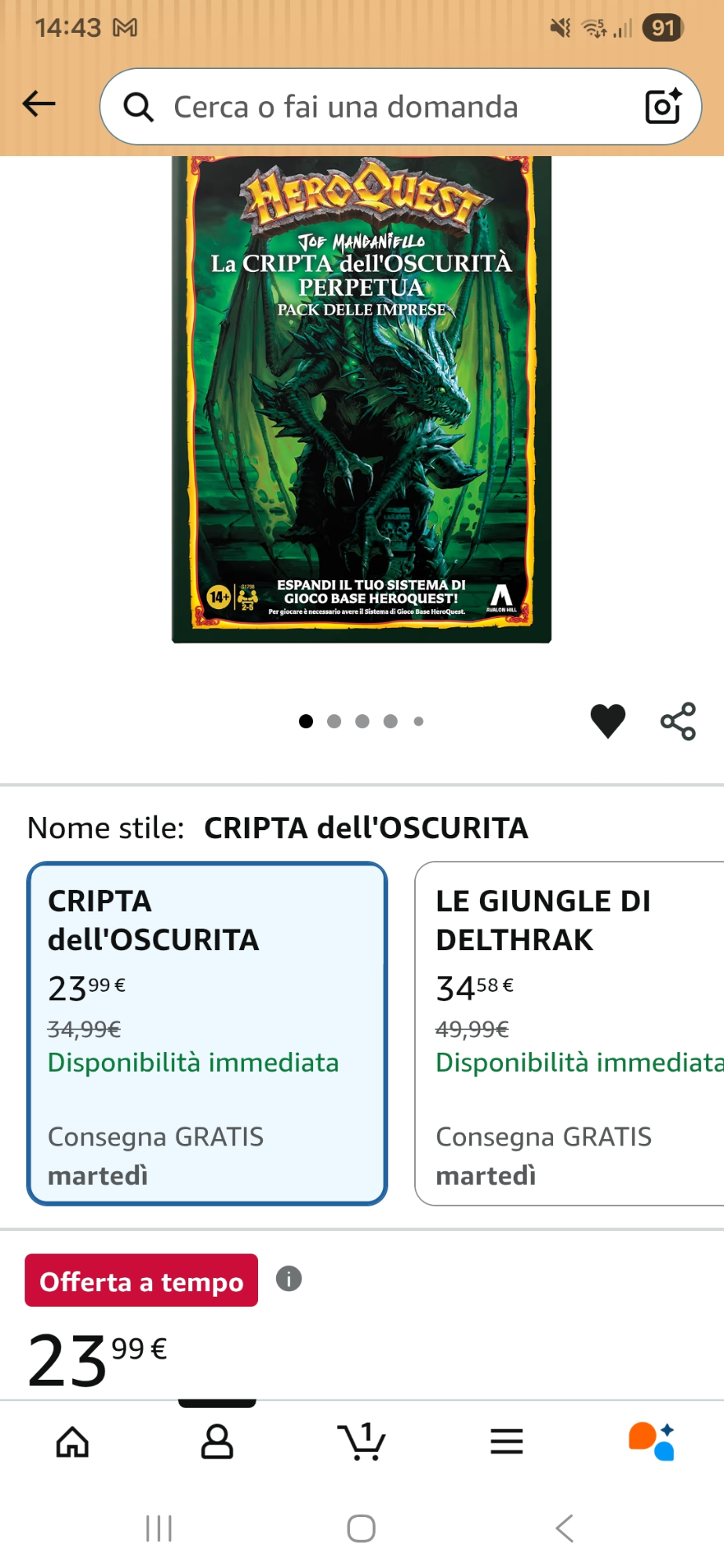Go back with the top-left arrow

(38, 103)
